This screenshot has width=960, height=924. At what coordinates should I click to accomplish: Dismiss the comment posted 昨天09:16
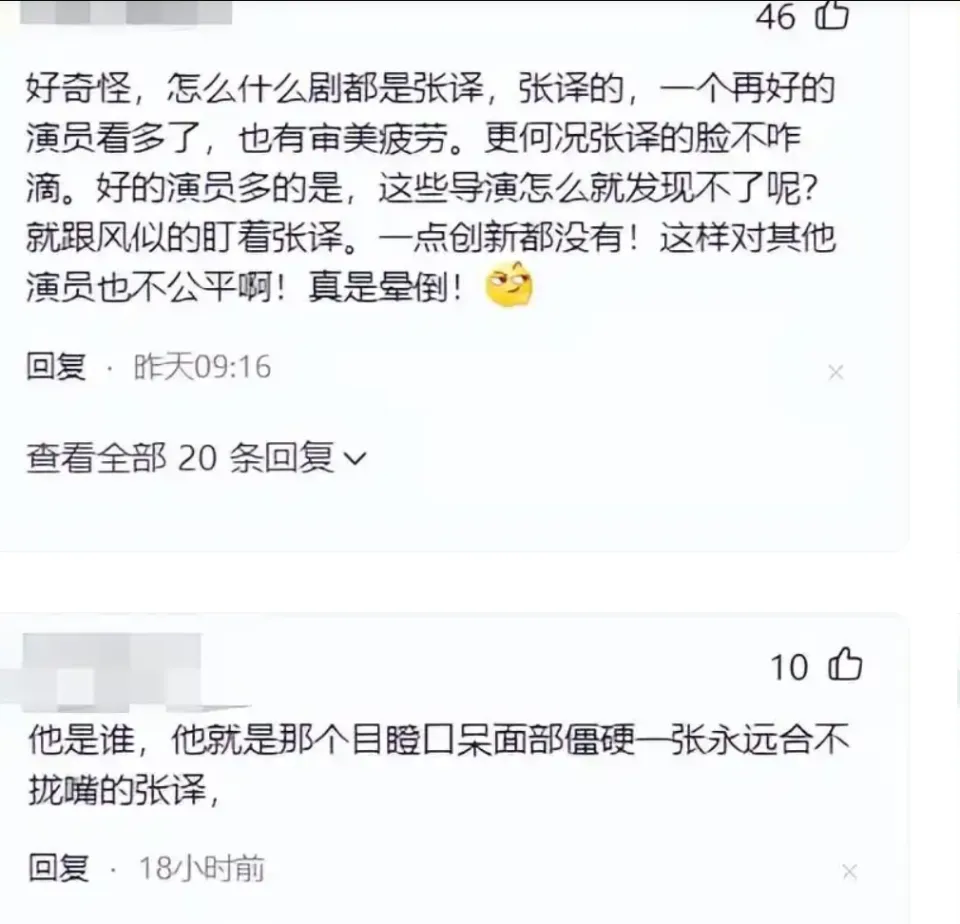tap(836, 373)
